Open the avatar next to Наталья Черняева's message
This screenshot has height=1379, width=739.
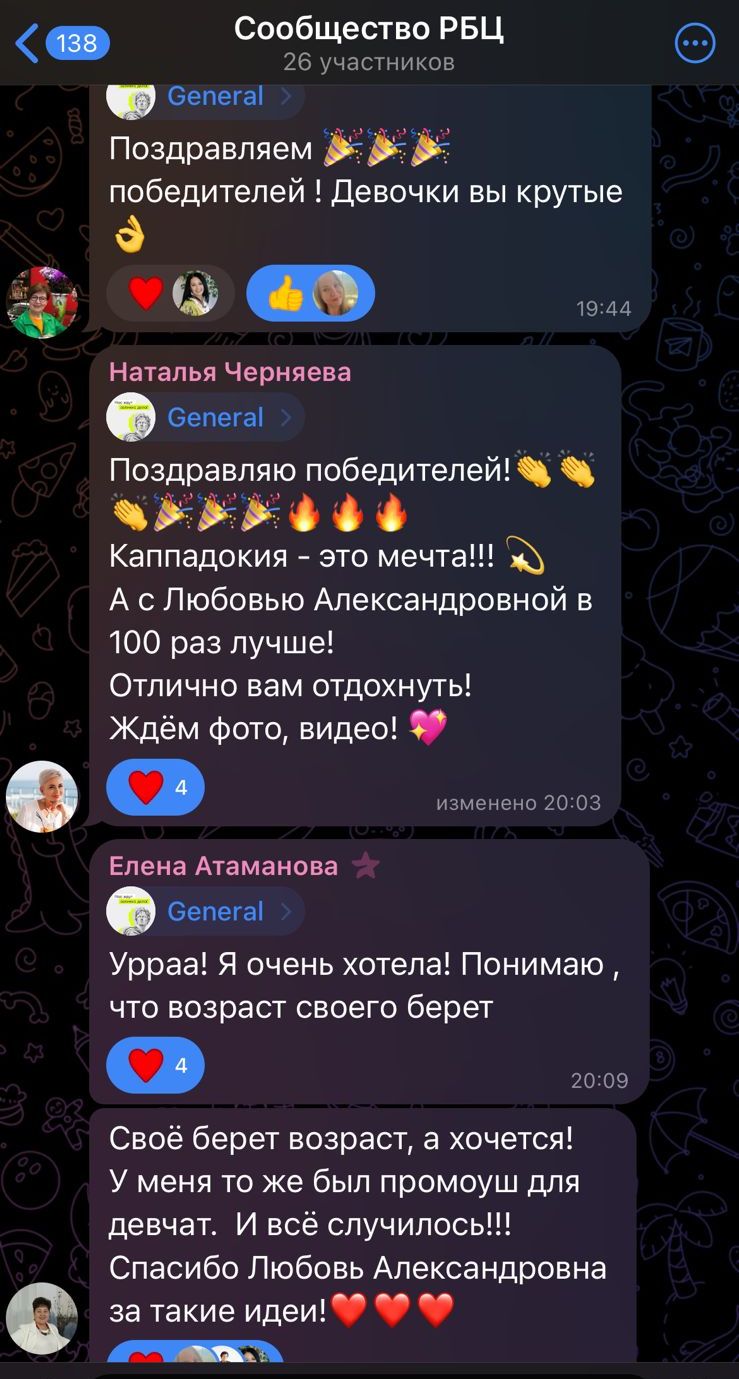(42, 796)
